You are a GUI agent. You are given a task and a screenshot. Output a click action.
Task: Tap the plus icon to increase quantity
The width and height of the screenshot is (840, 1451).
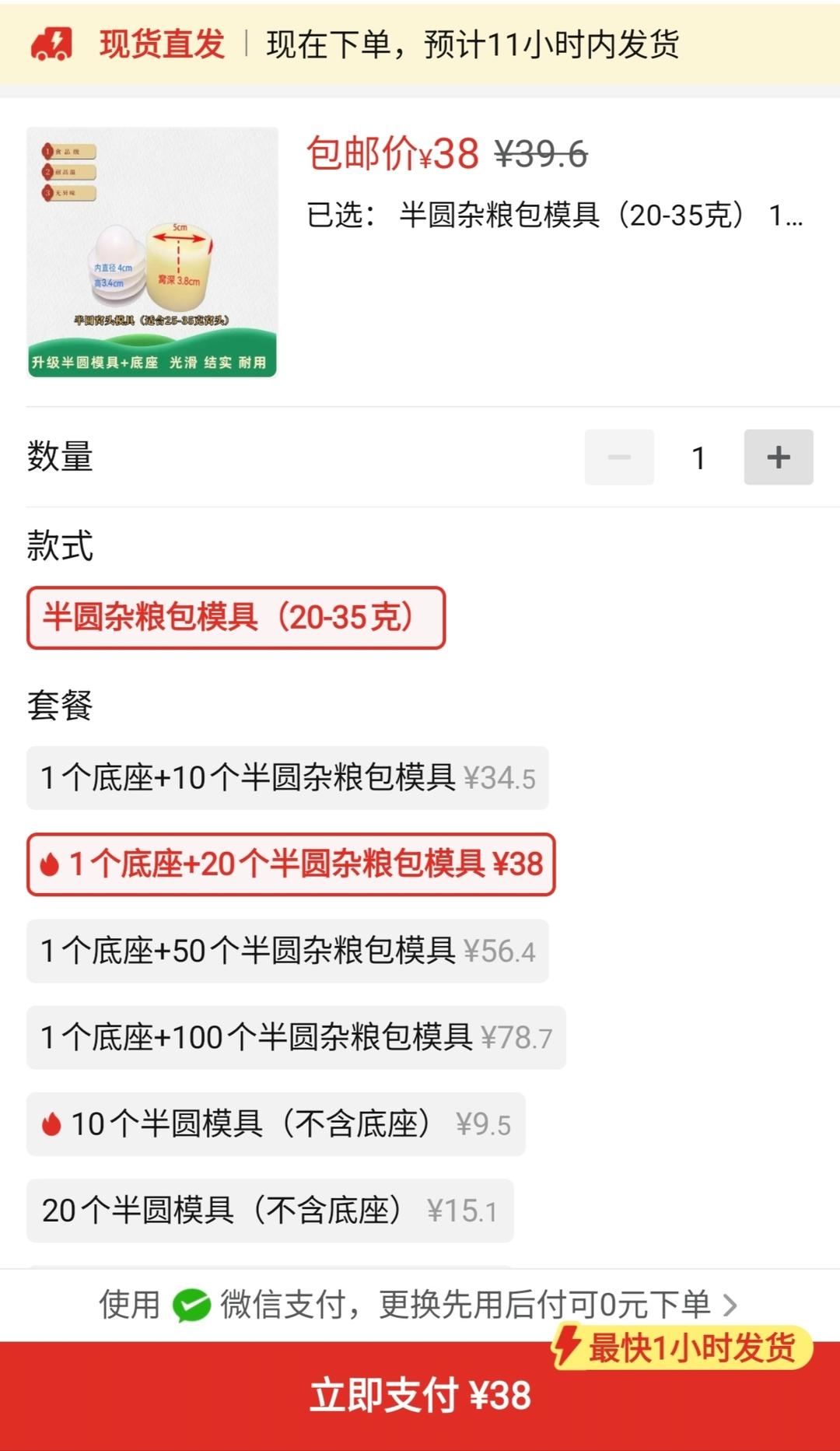click(778, 458)
